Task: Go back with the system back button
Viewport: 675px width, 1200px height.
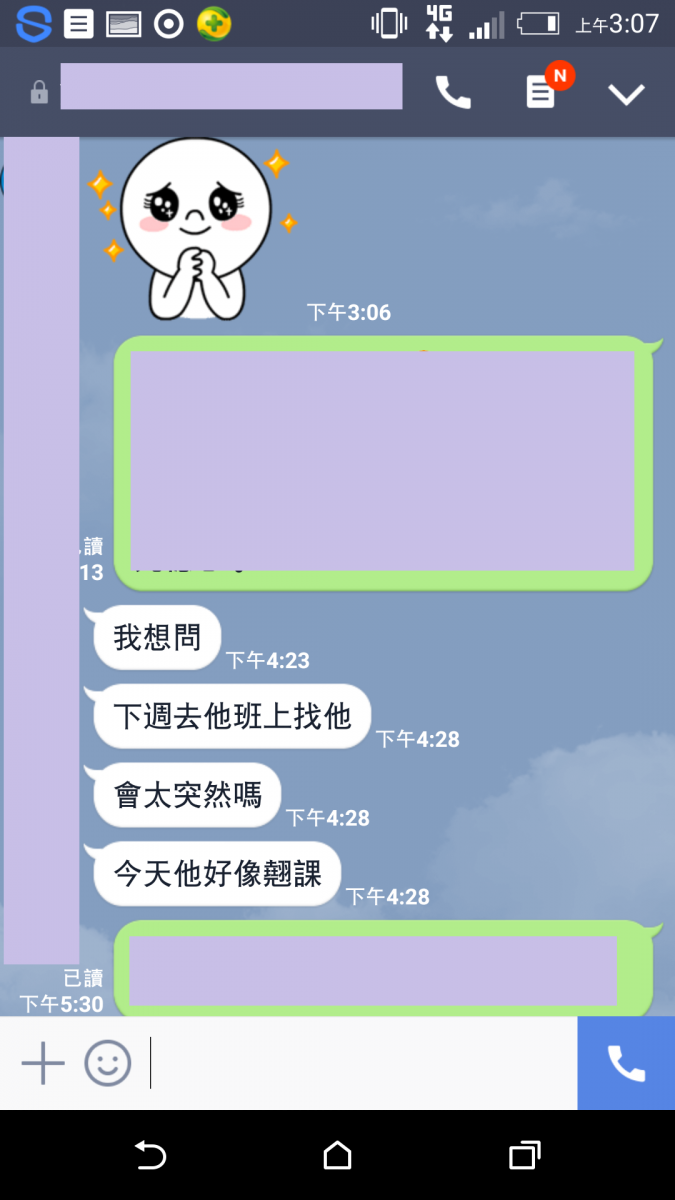Action: coord(150,1156)
